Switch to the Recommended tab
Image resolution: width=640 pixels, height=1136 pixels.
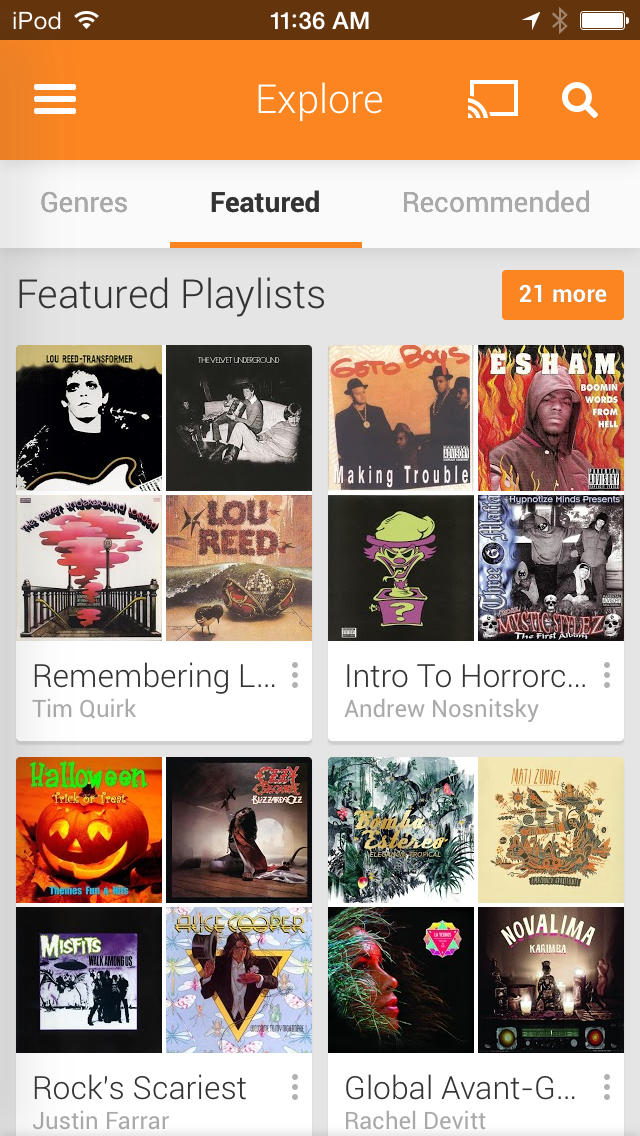496,203
